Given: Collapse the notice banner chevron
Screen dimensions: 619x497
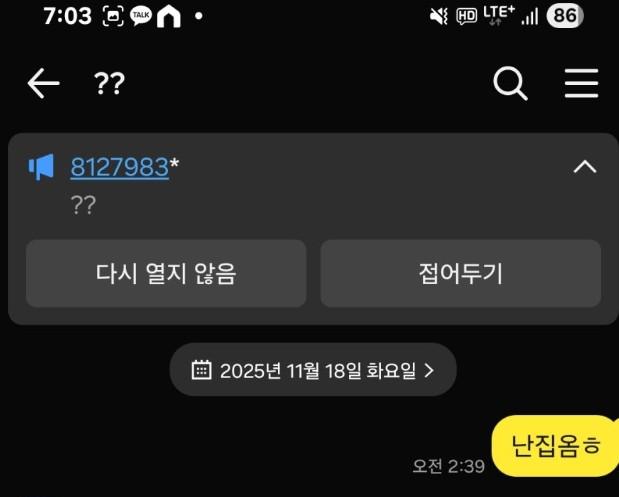Looking at the screenshot, I should (584, 167).
